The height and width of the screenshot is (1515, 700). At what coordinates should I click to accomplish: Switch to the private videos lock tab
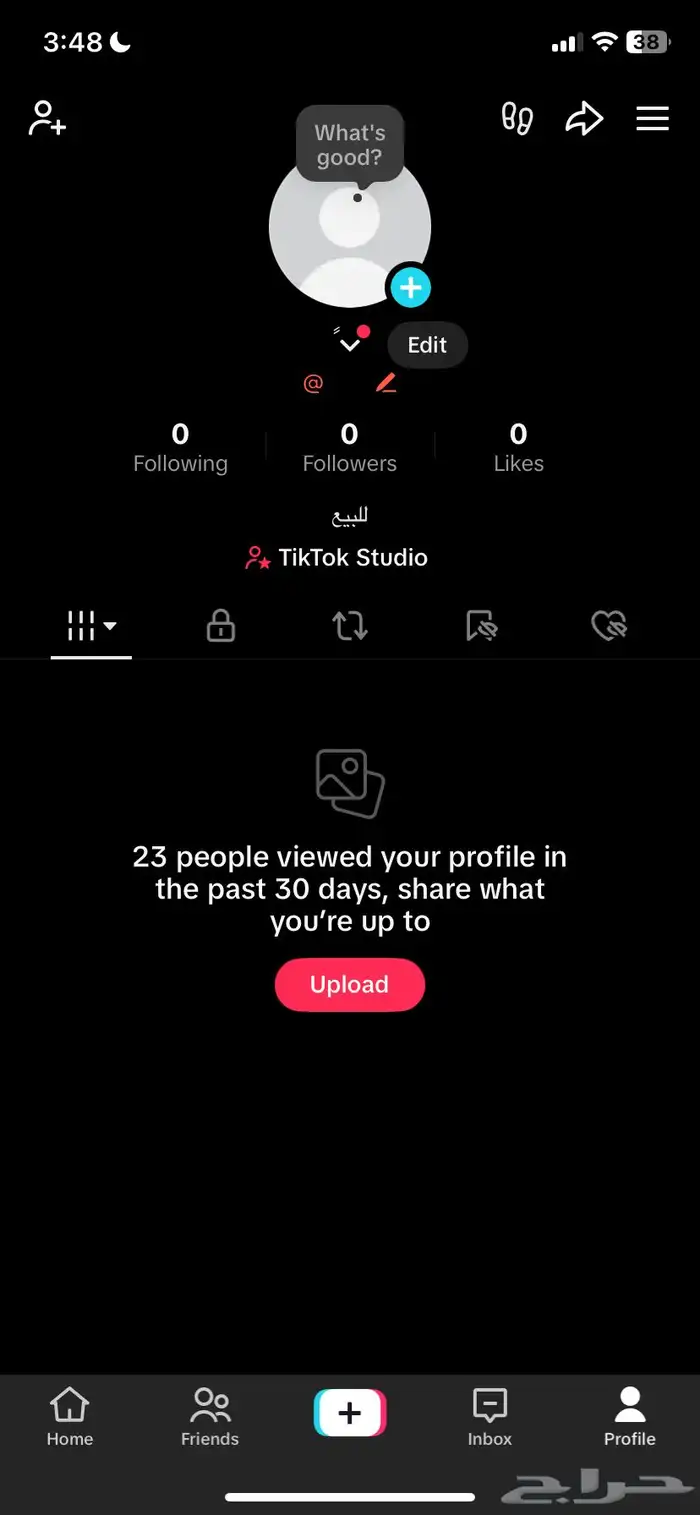[x=220, y=627]
